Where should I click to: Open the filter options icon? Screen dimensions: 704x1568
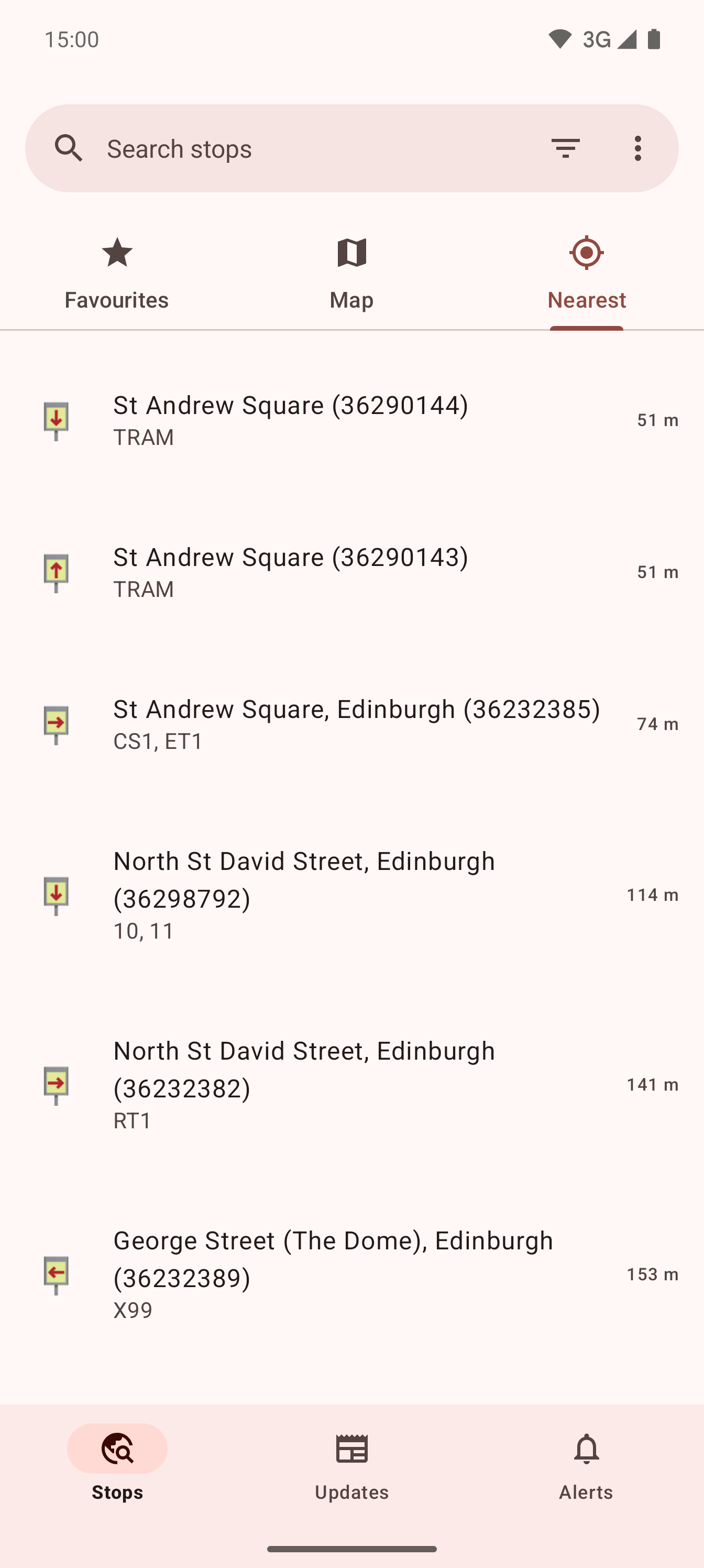tap(565, 148)
